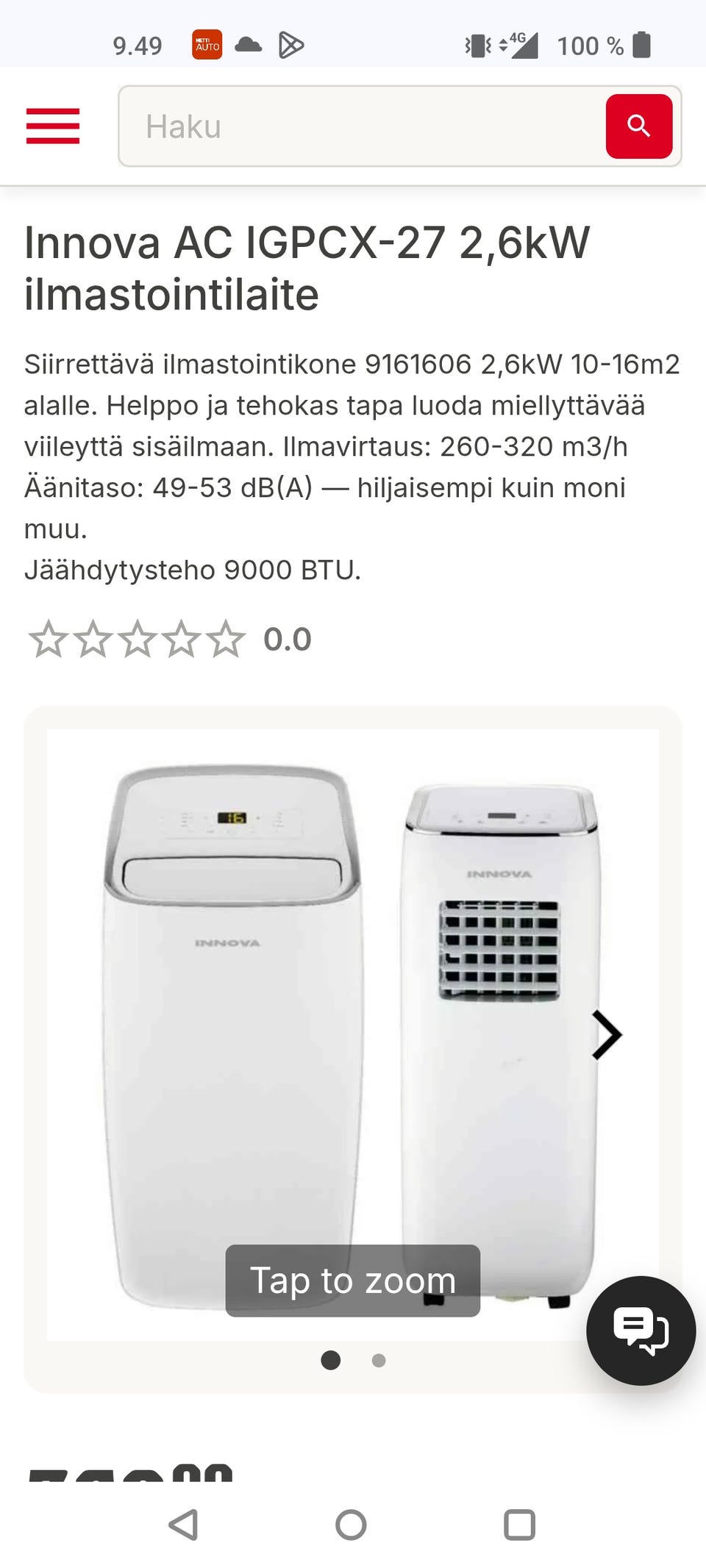This screenshot has height=1568, width=706.
Task: Go to the home screen
Action: pos(351,1525)
